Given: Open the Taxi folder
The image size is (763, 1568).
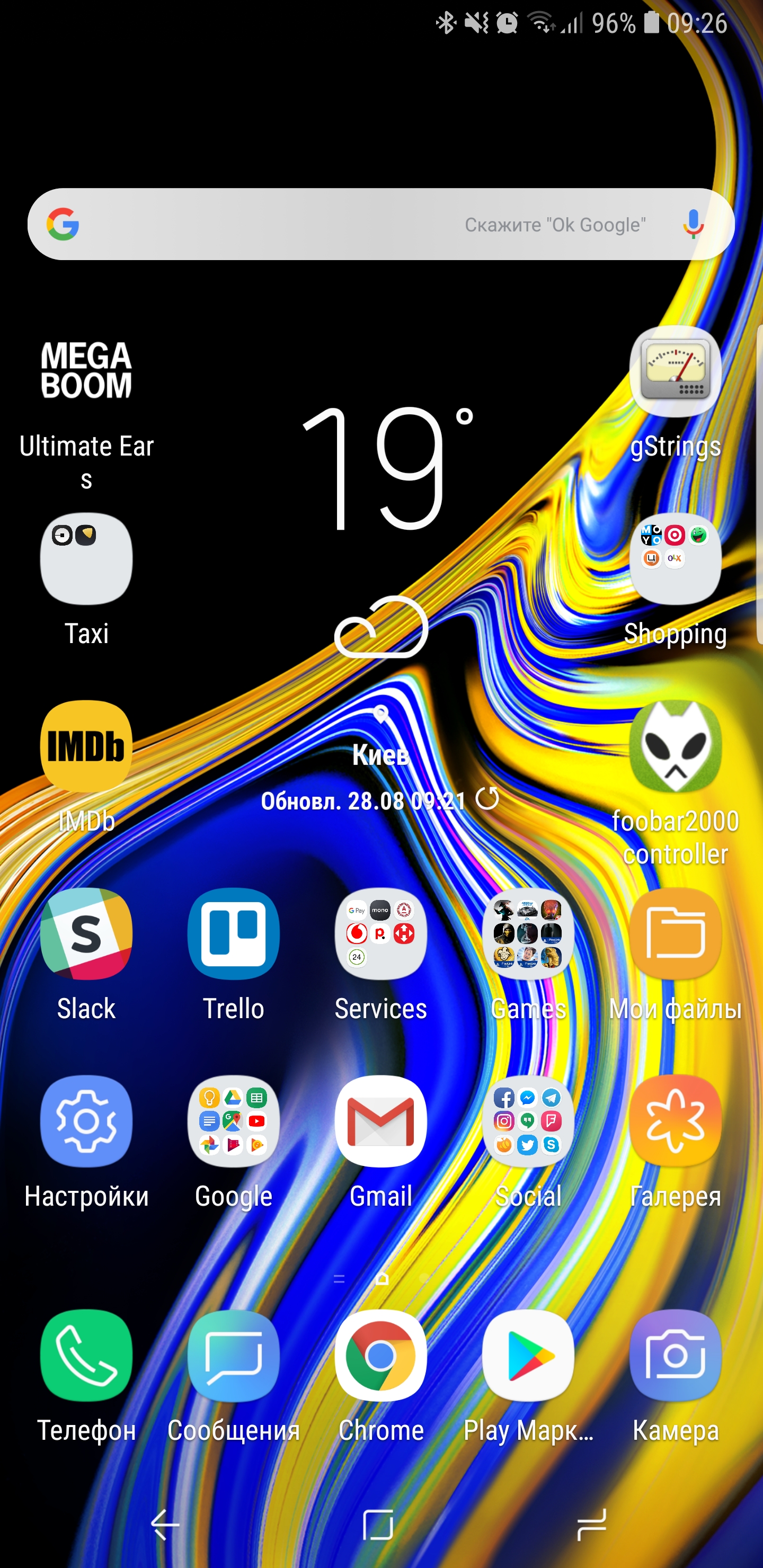Looking at the screenshot, I should (x=86, y=559).
